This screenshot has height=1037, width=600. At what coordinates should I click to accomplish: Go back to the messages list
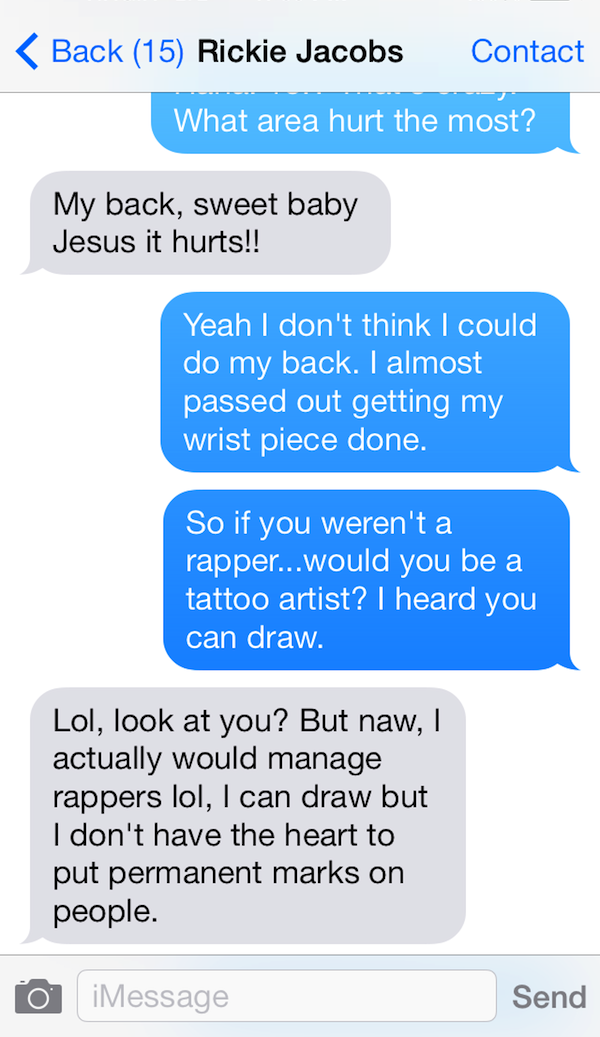point(98,51)
